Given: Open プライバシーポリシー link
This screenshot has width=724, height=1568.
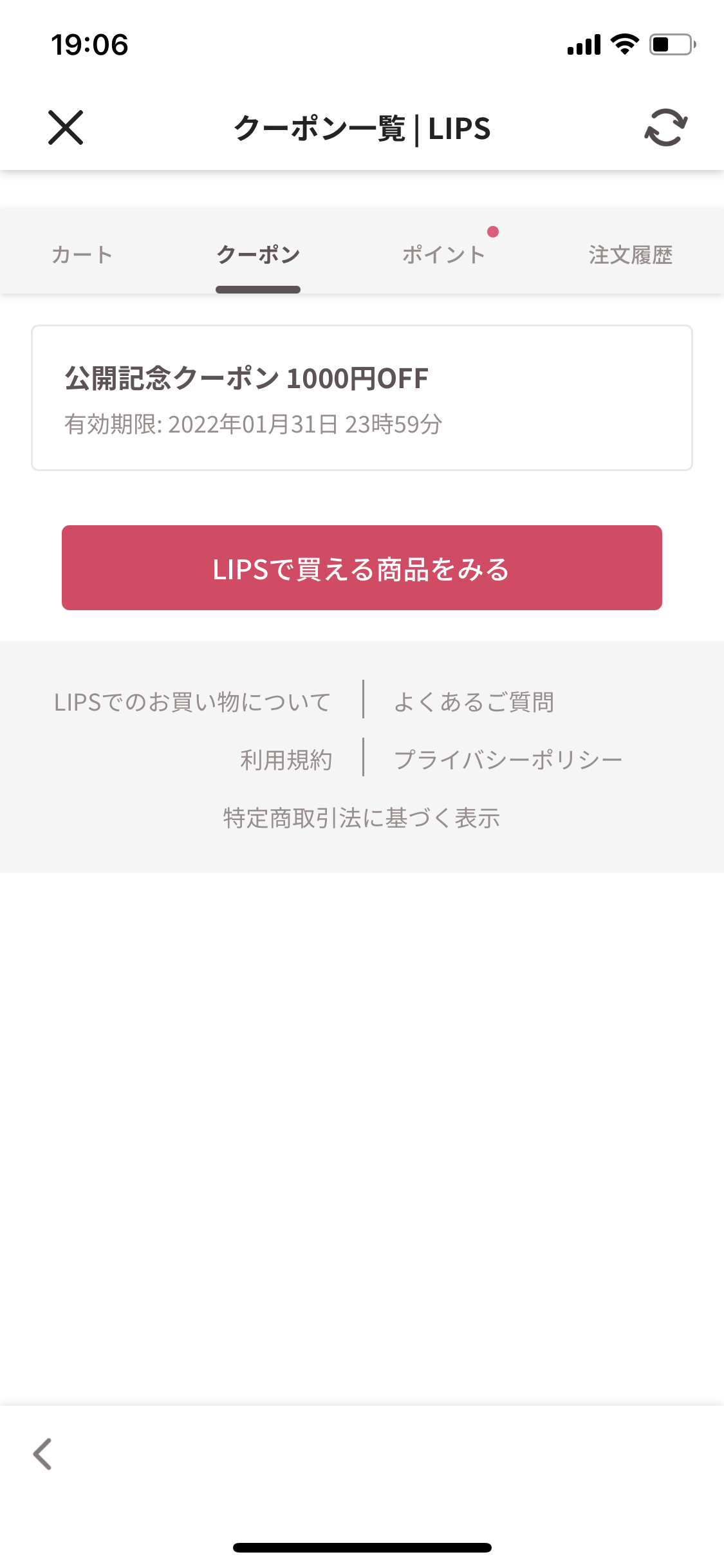Looking at the screenshot, I should point(508,760).
